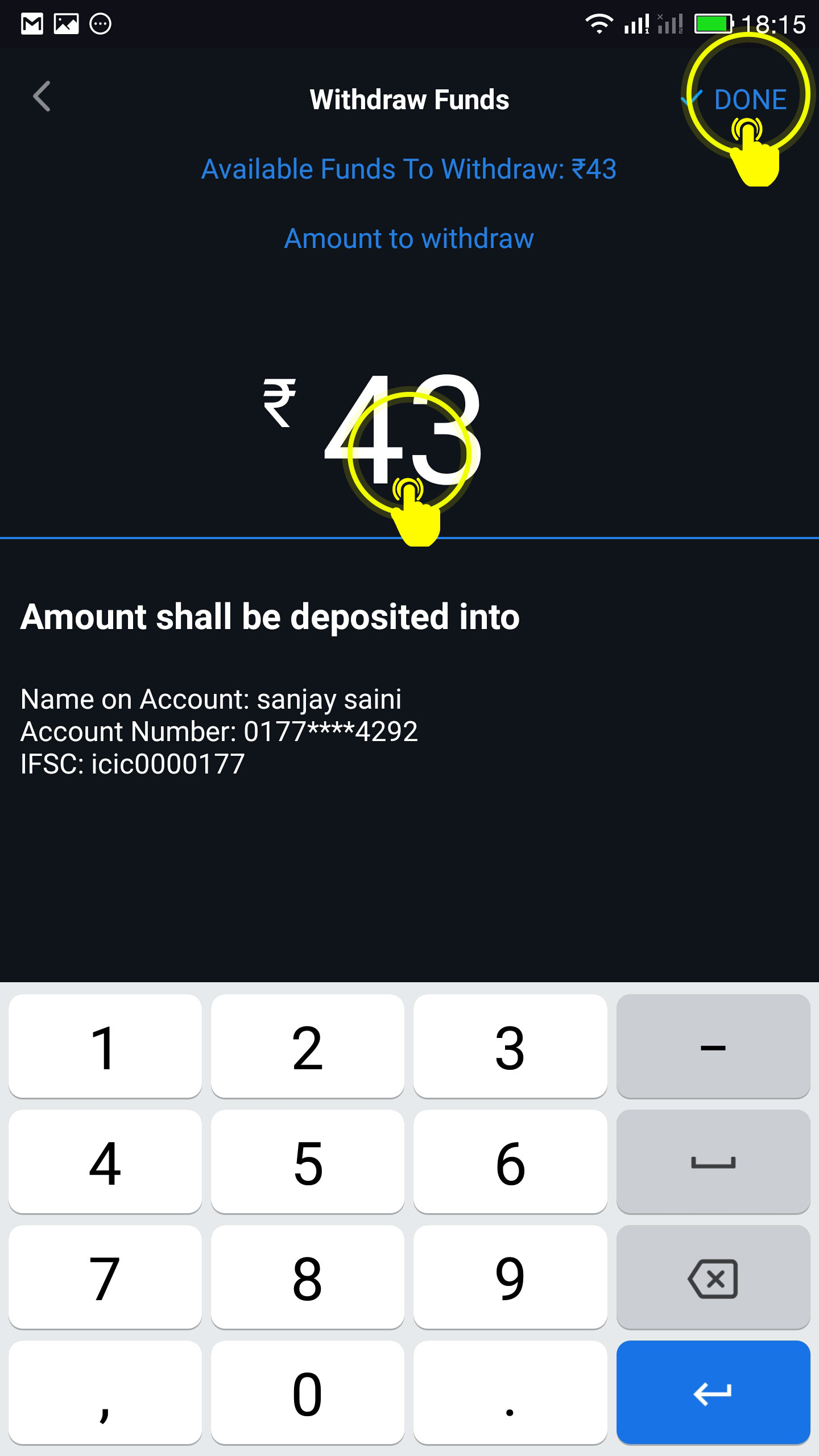Screen dimensions: 819x1456
Task: Type digit 5 on the keypad
Action: point(307,1161)
